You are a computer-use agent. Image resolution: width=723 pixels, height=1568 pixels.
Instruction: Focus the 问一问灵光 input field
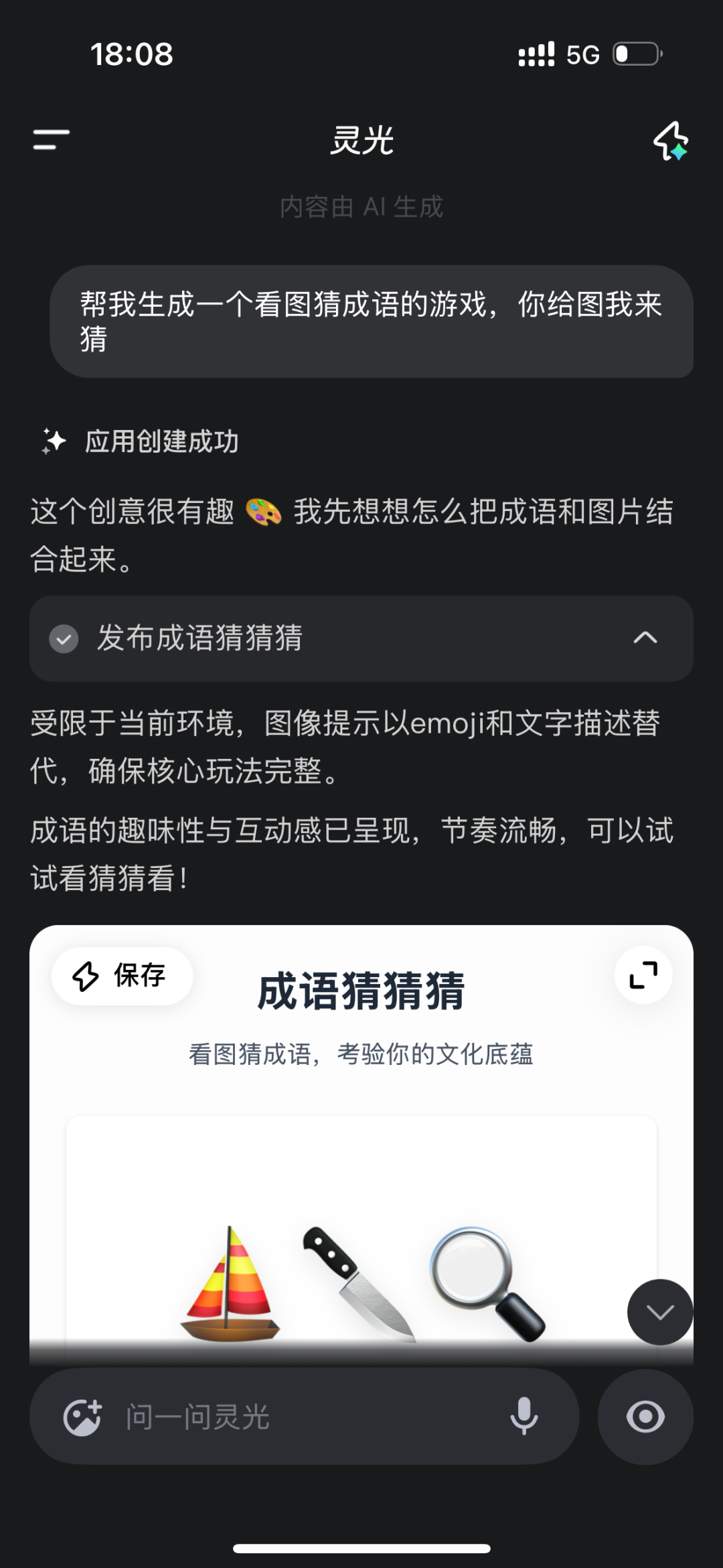coord(301,1417)
